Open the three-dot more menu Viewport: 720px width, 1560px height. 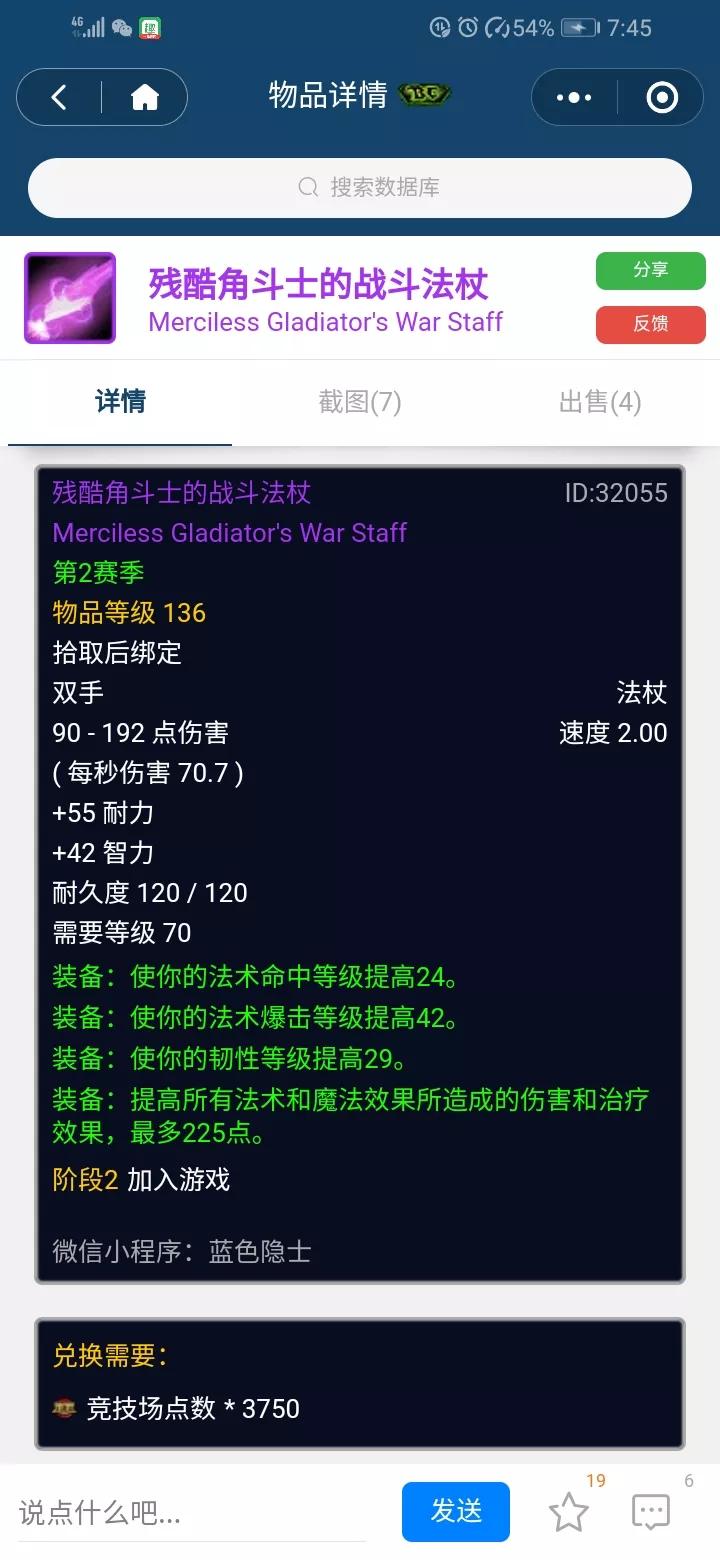(574, 97)
